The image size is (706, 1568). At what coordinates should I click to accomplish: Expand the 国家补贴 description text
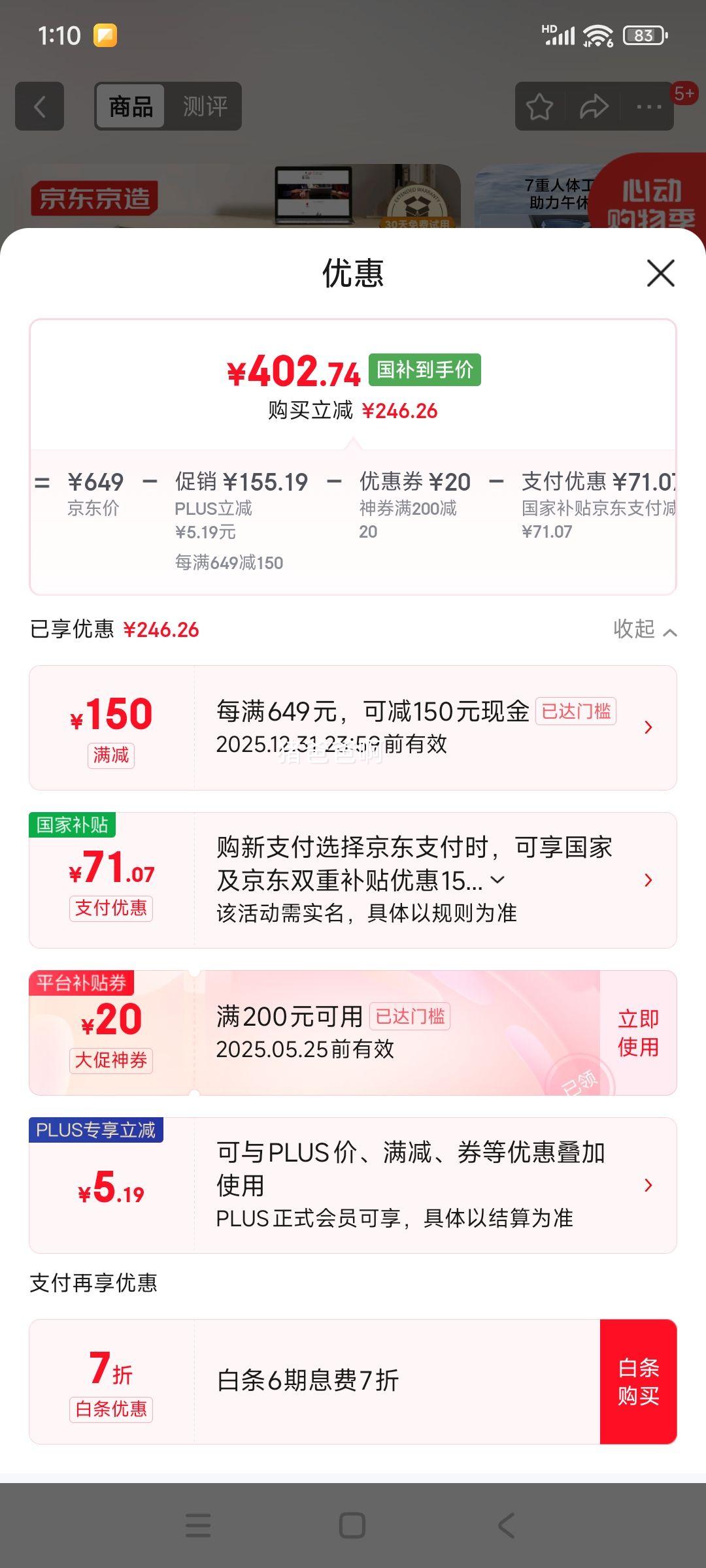pyautogui.click(x=497, y=880)
